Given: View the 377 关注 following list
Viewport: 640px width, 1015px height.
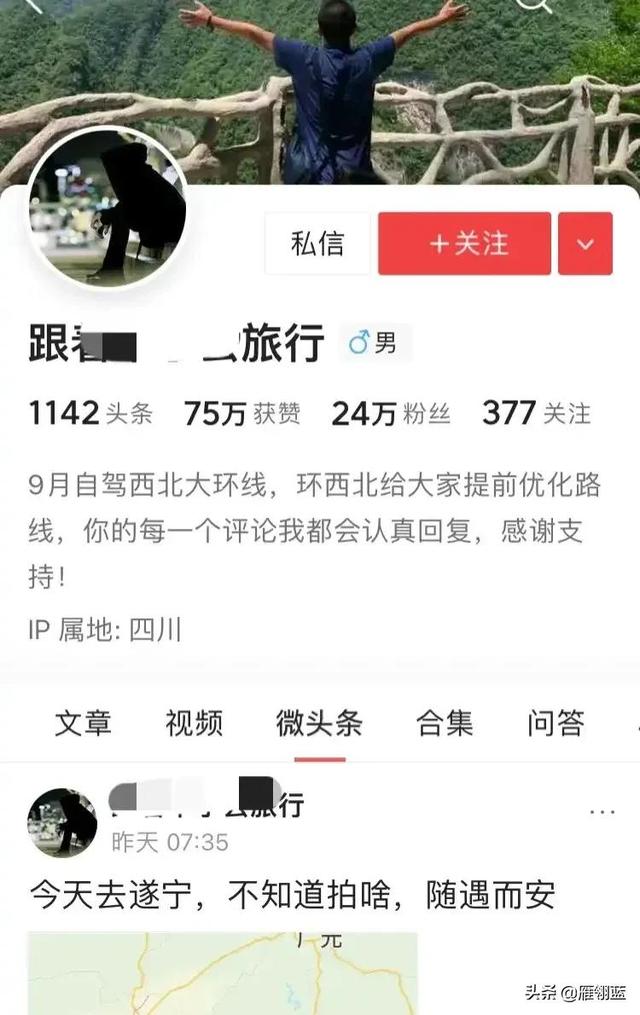Looking at the screenshot, I should click(x=536, y=413).
